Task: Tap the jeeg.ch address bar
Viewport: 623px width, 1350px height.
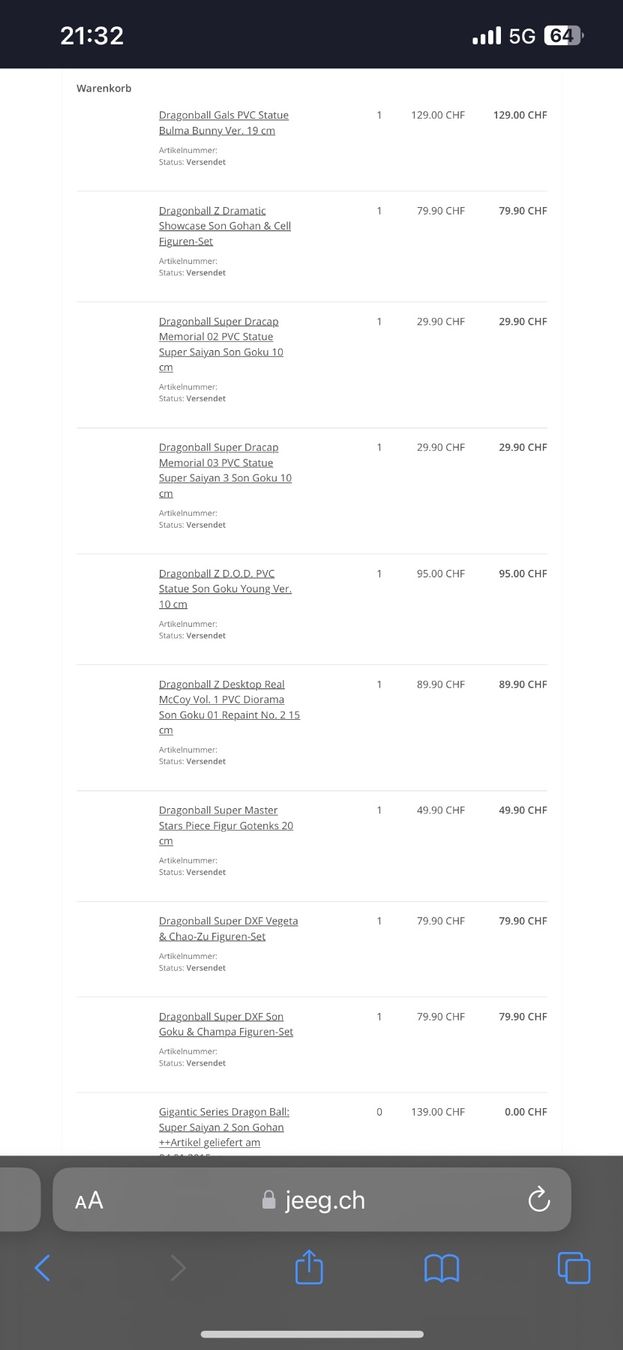Action: [312, 1200]
